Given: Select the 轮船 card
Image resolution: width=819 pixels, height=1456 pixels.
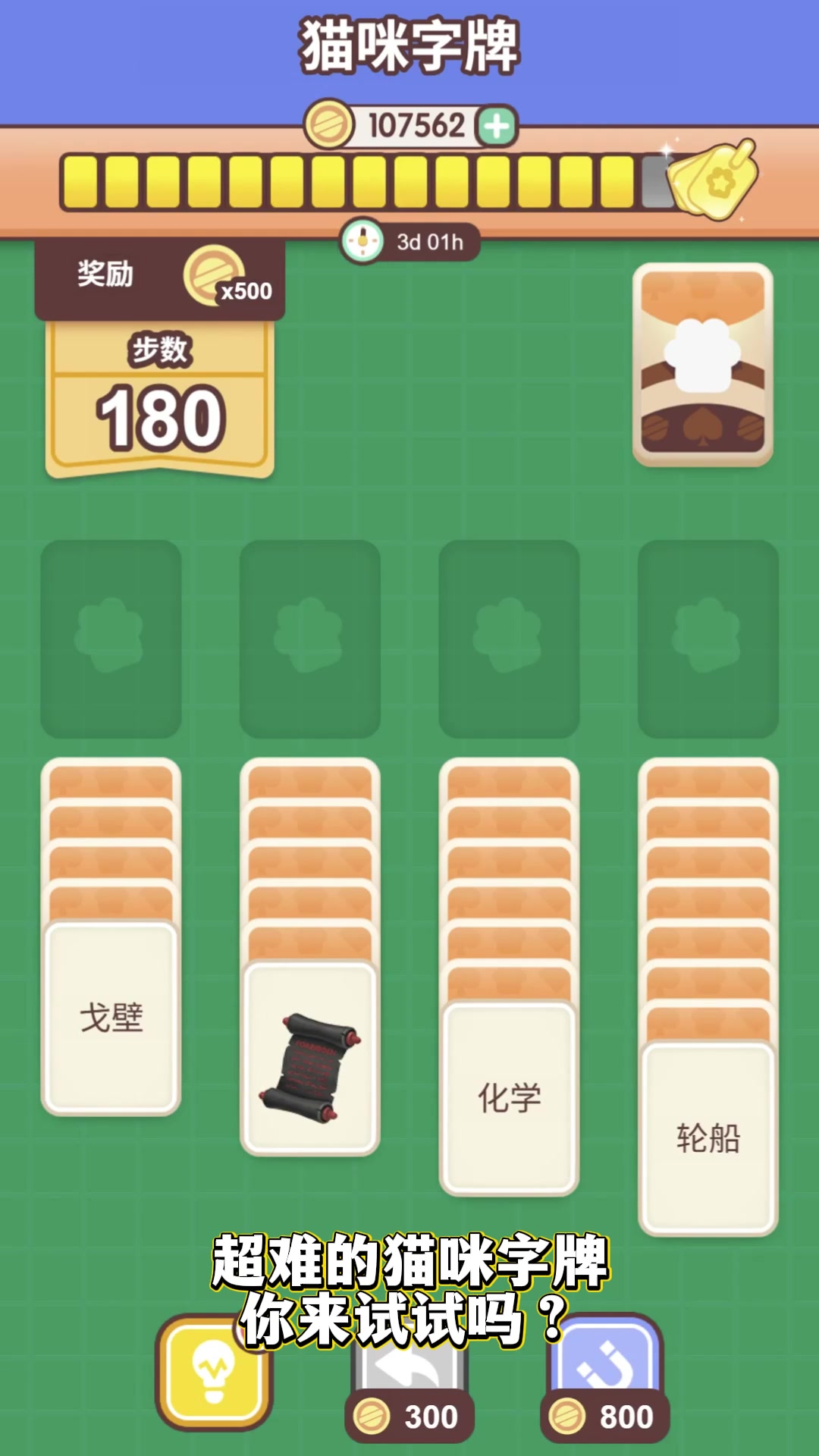Looking at the screenshot, I should tap(708, 1137).
